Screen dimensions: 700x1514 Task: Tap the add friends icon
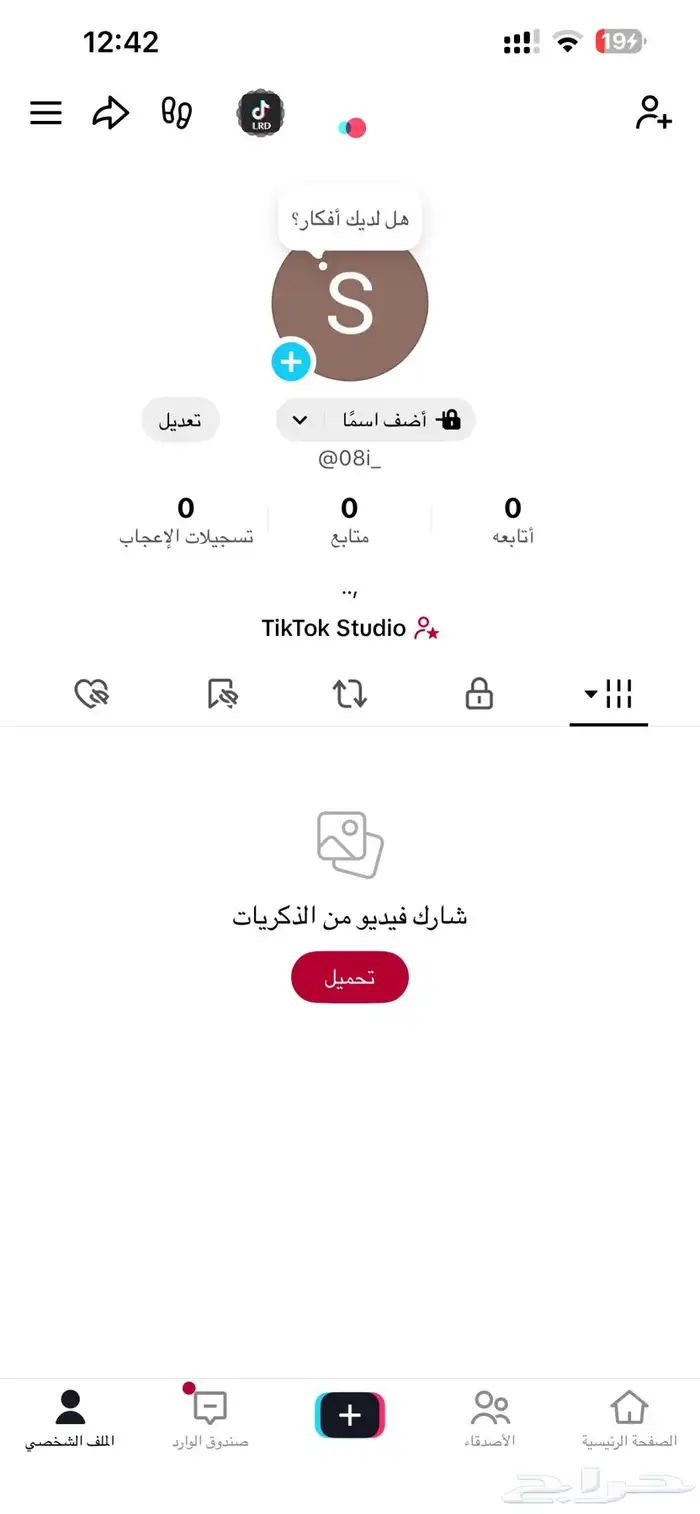653,113
